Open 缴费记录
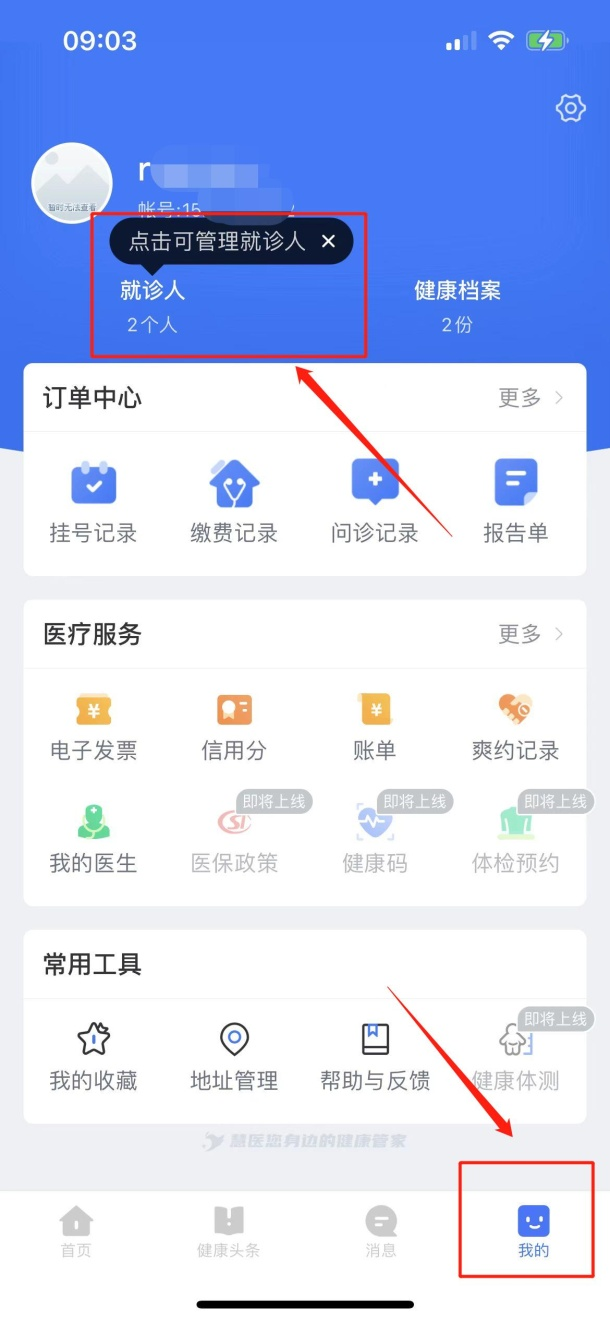The width and height of the screenshot is (610, 1321). coord(234,502)
